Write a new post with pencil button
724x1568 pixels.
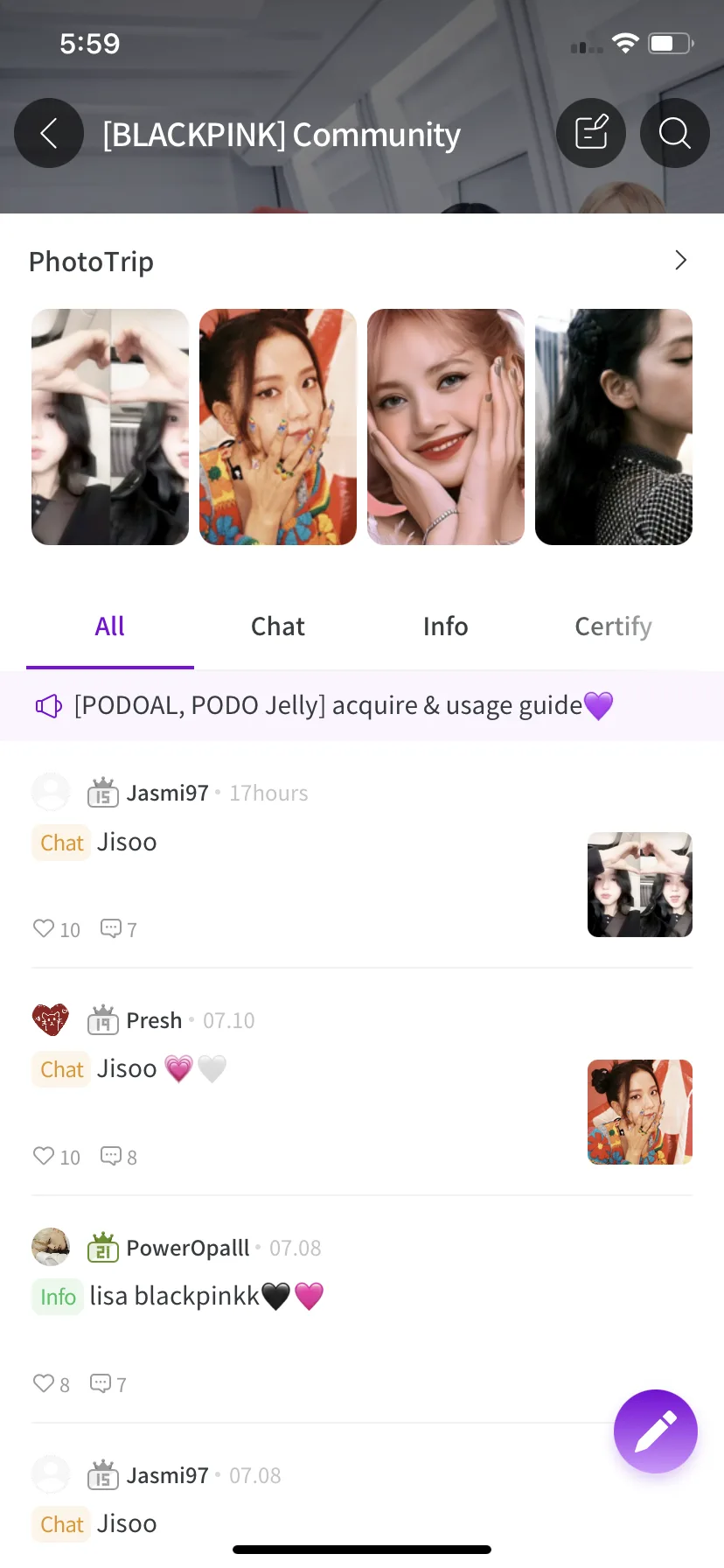click(655, 1431)
